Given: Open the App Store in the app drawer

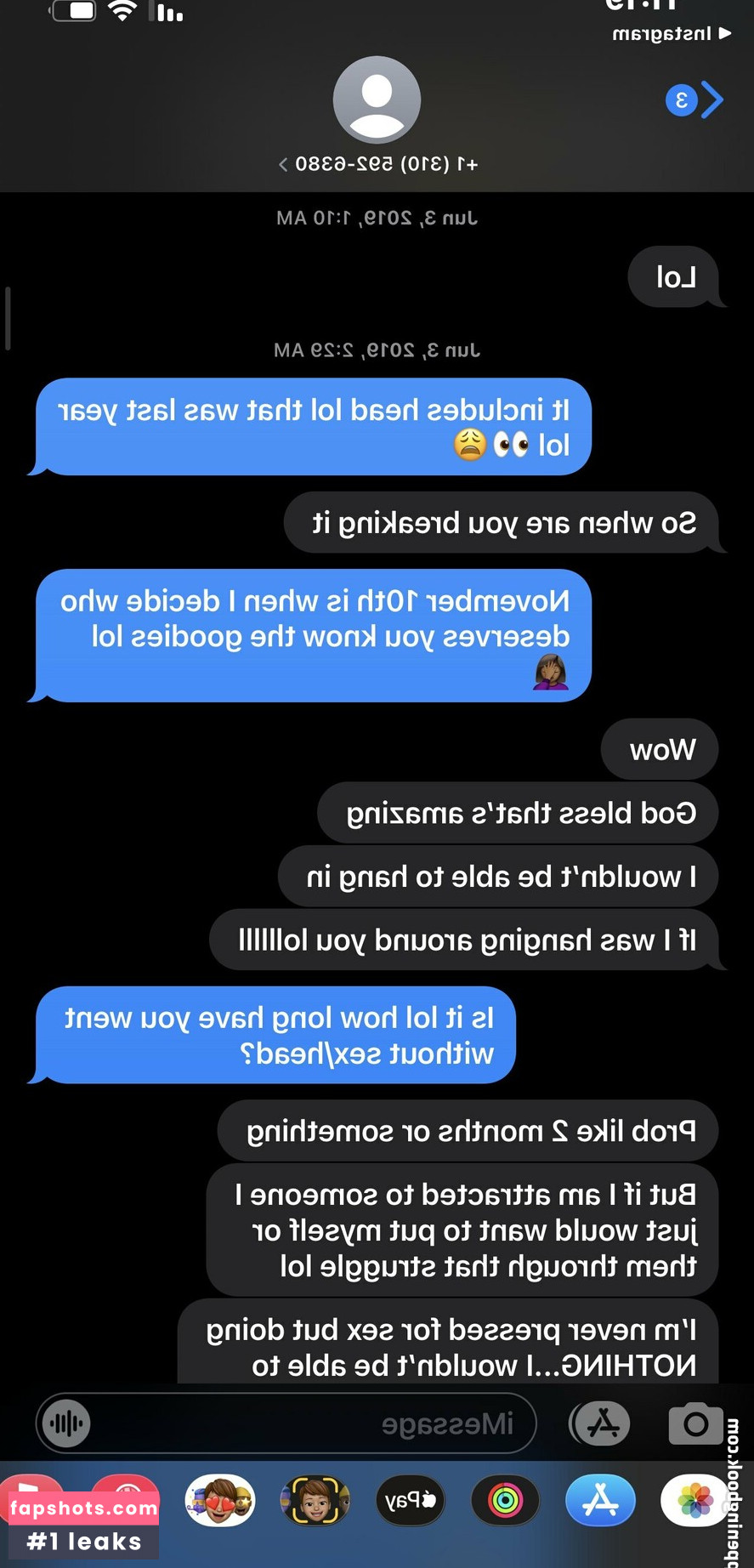Looking at the screenshot, I should click(x=600, y=1502).
